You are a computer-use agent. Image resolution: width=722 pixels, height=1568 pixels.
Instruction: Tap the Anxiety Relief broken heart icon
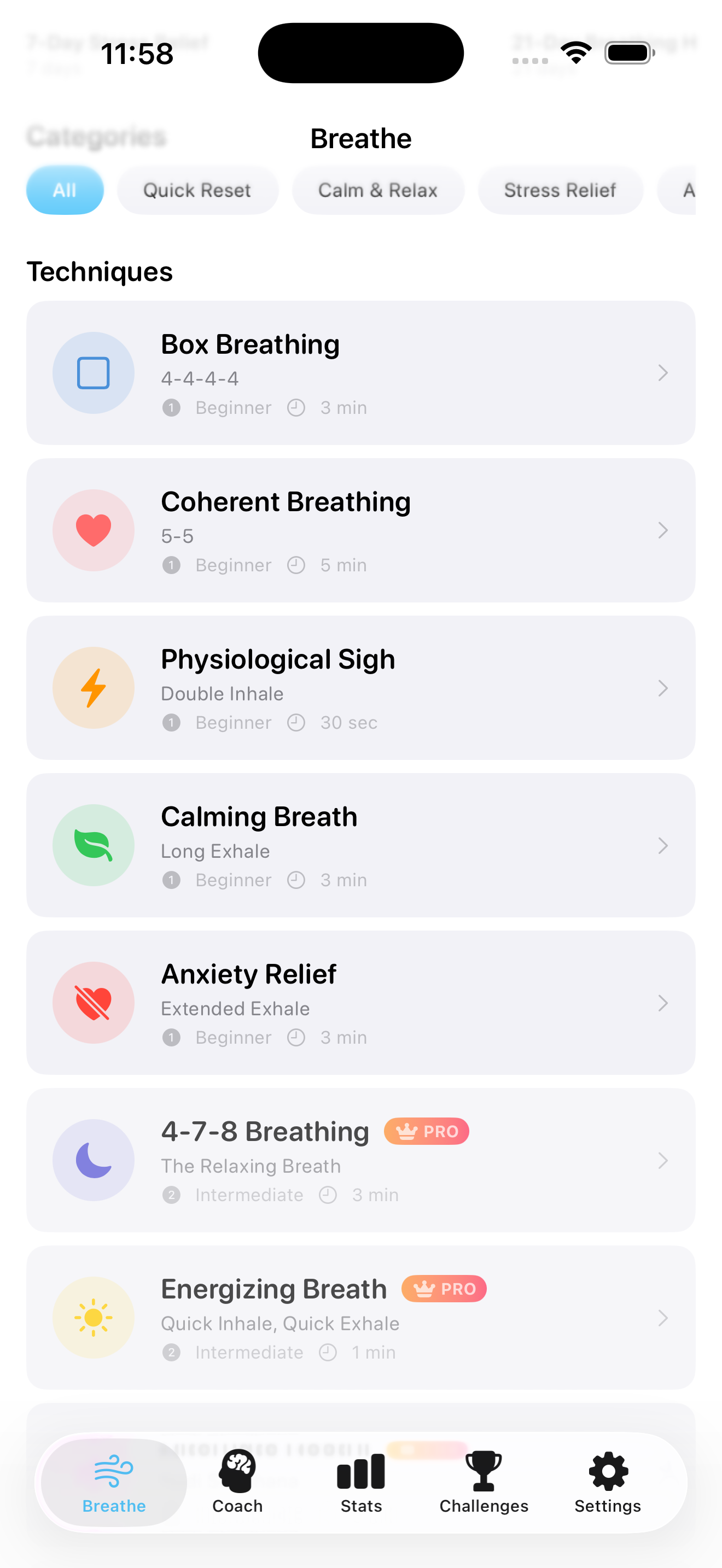[x=92, y=1002]
